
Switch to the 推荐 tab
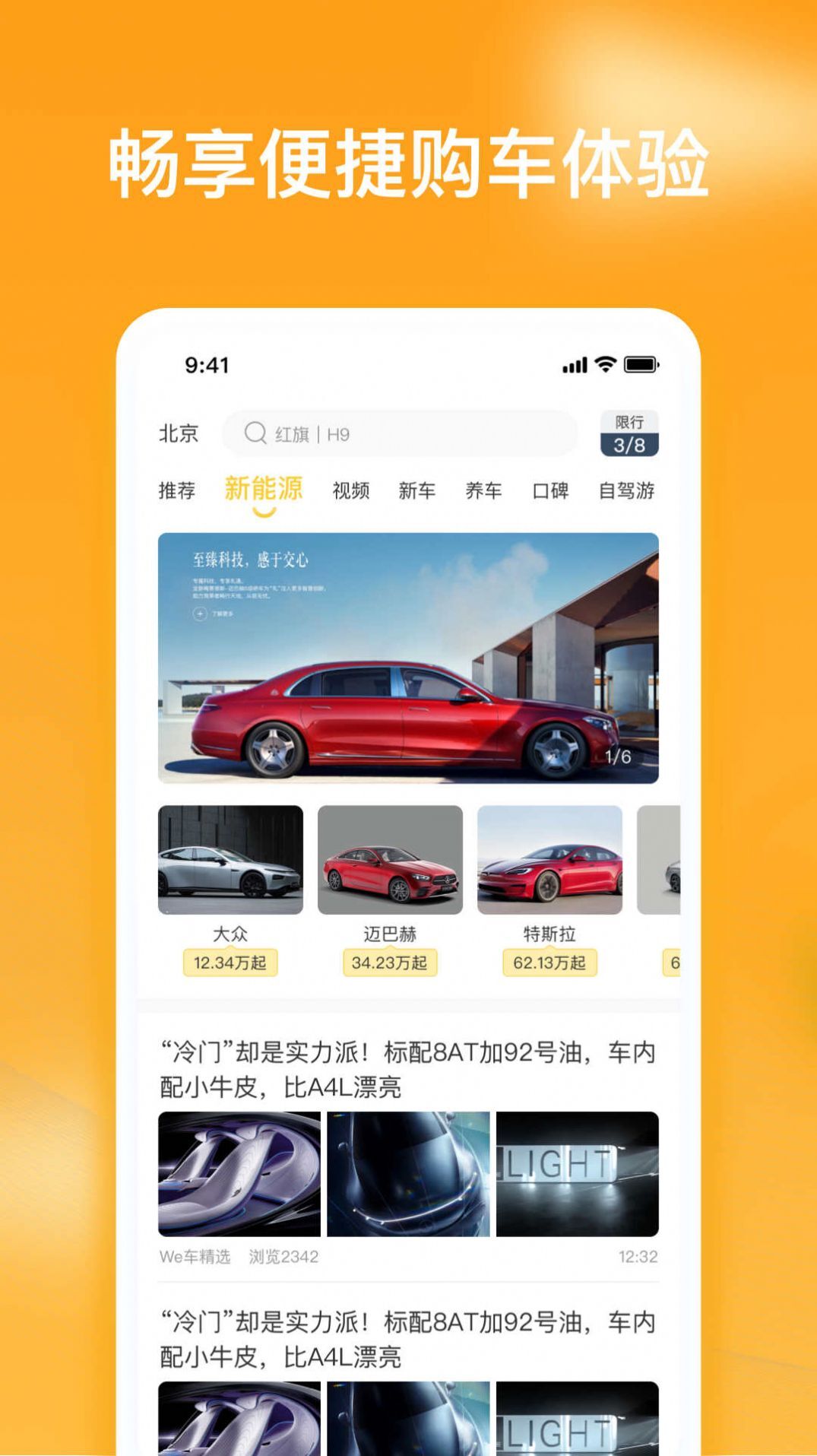click(x=176, y=491)
